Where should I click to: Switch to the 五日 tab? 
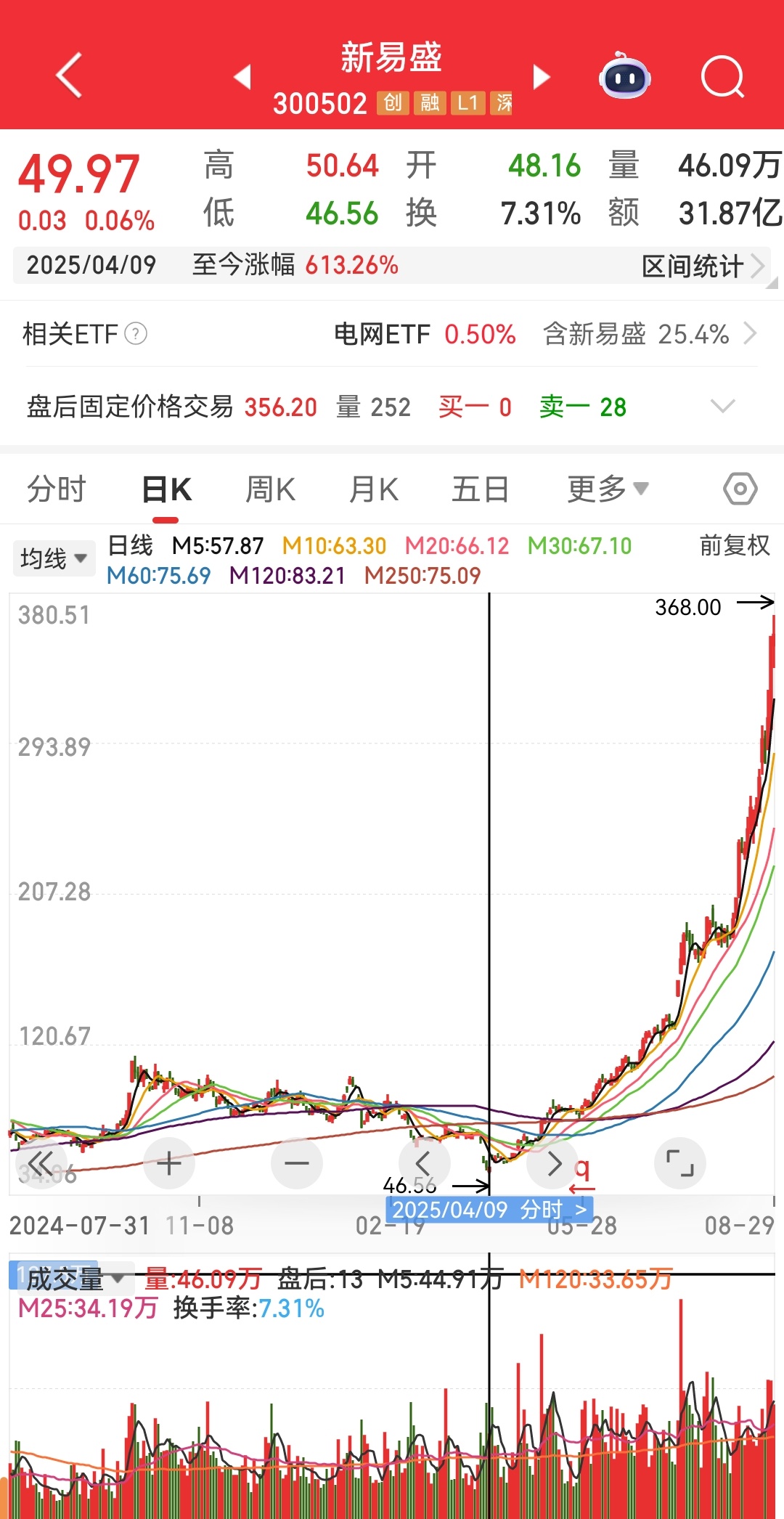(x=480, y=489)
